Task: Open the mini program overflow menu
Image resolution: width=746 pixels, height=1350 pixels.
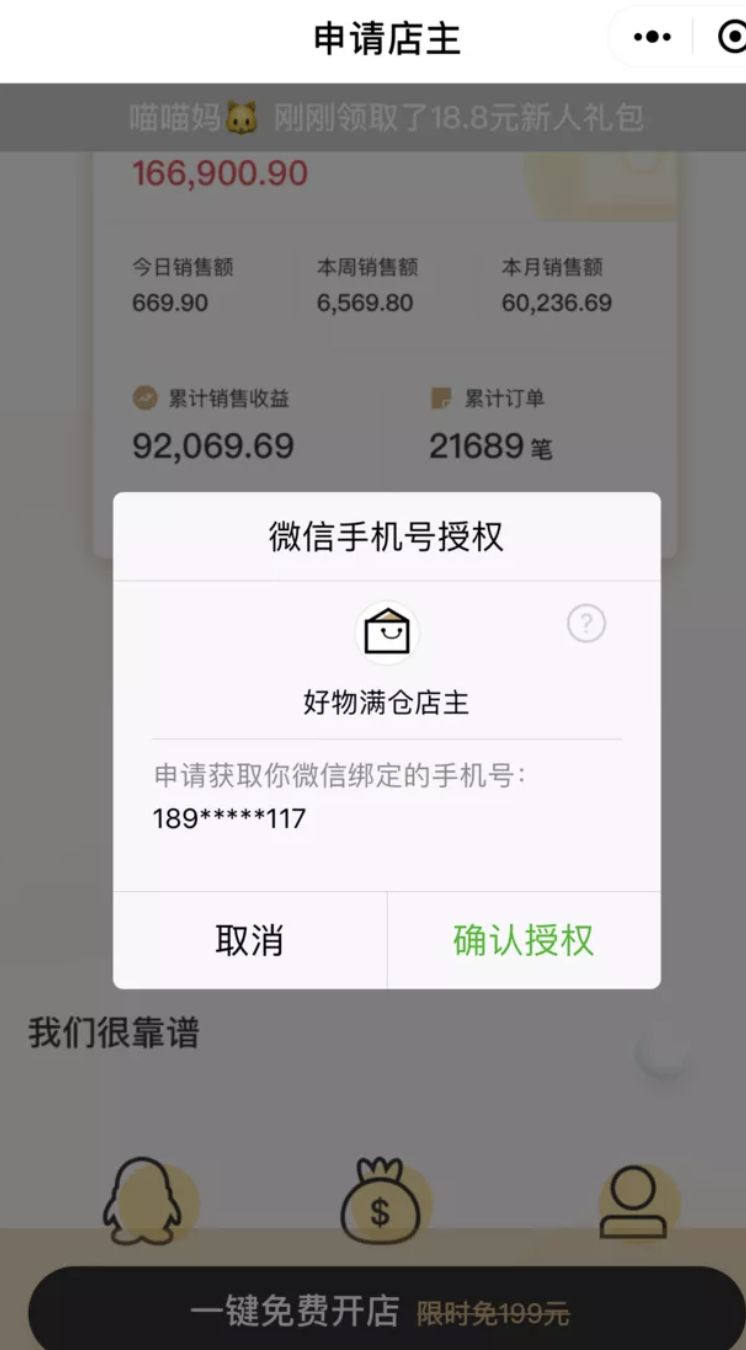Action: (652, 38)
